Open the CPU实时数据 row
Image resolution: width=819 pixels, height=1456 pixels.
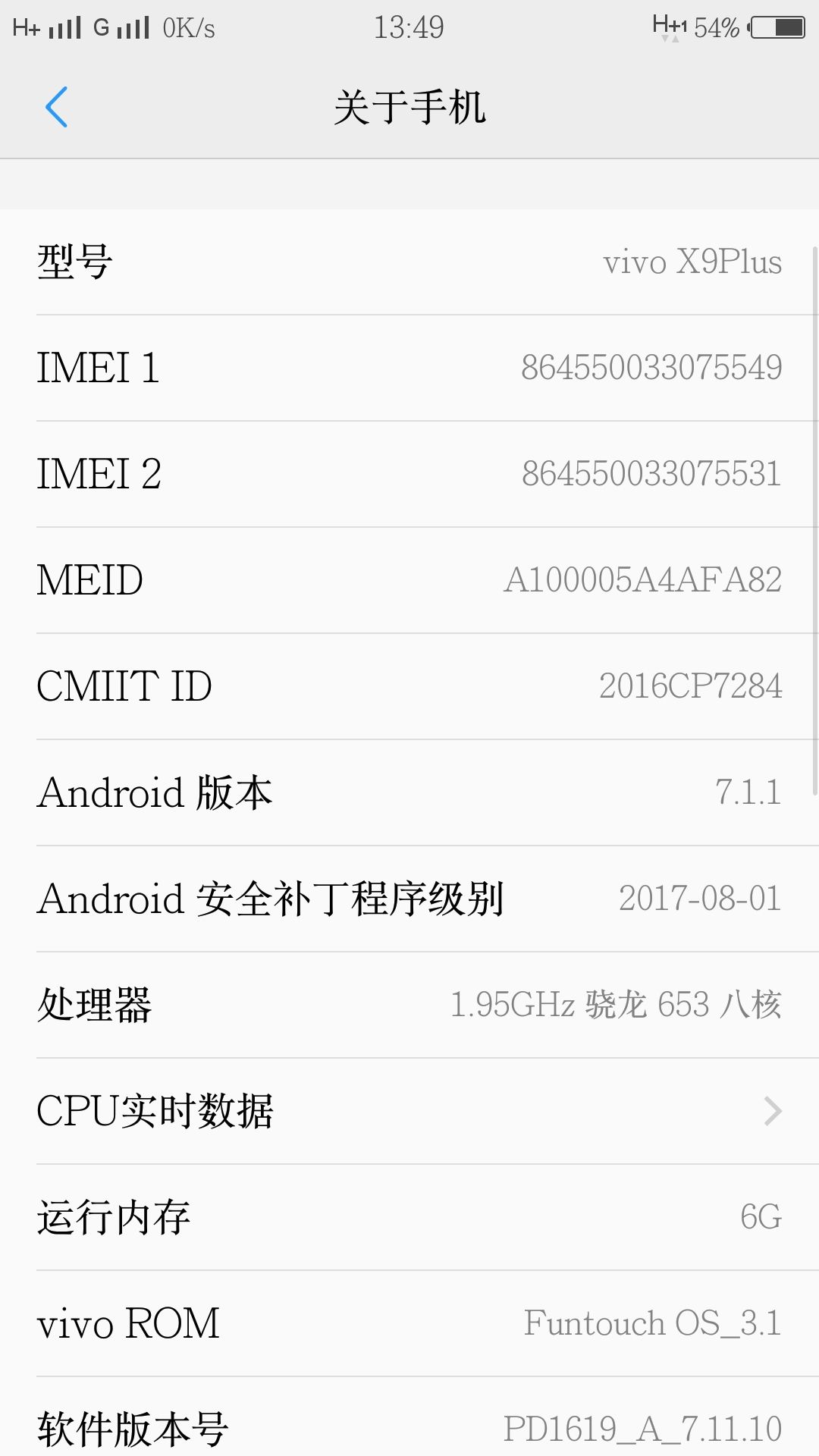click(409, 1111)
